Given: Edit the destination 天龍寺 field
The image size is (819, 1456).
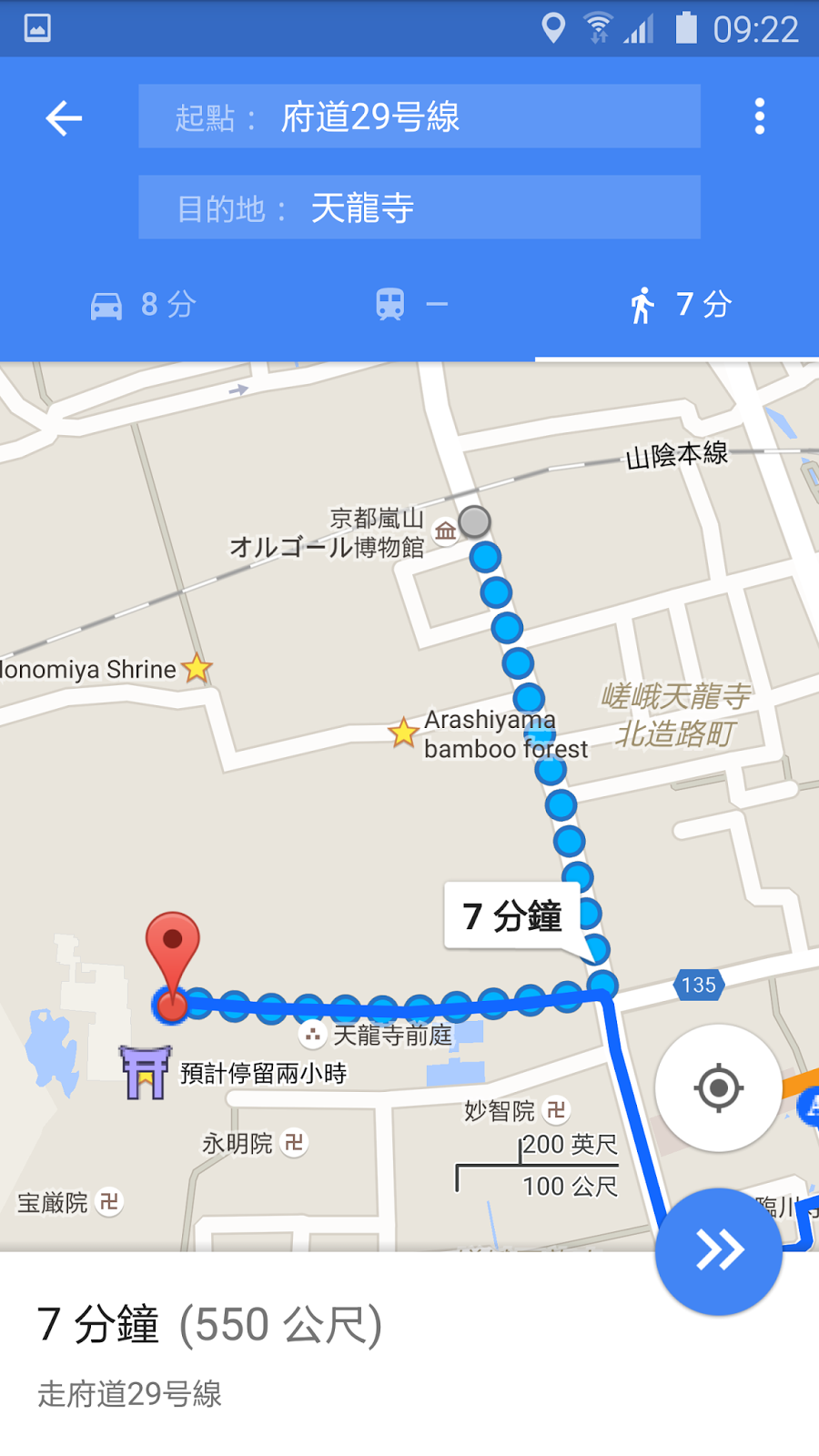Looking at the screenshot, I should [420, 207].
